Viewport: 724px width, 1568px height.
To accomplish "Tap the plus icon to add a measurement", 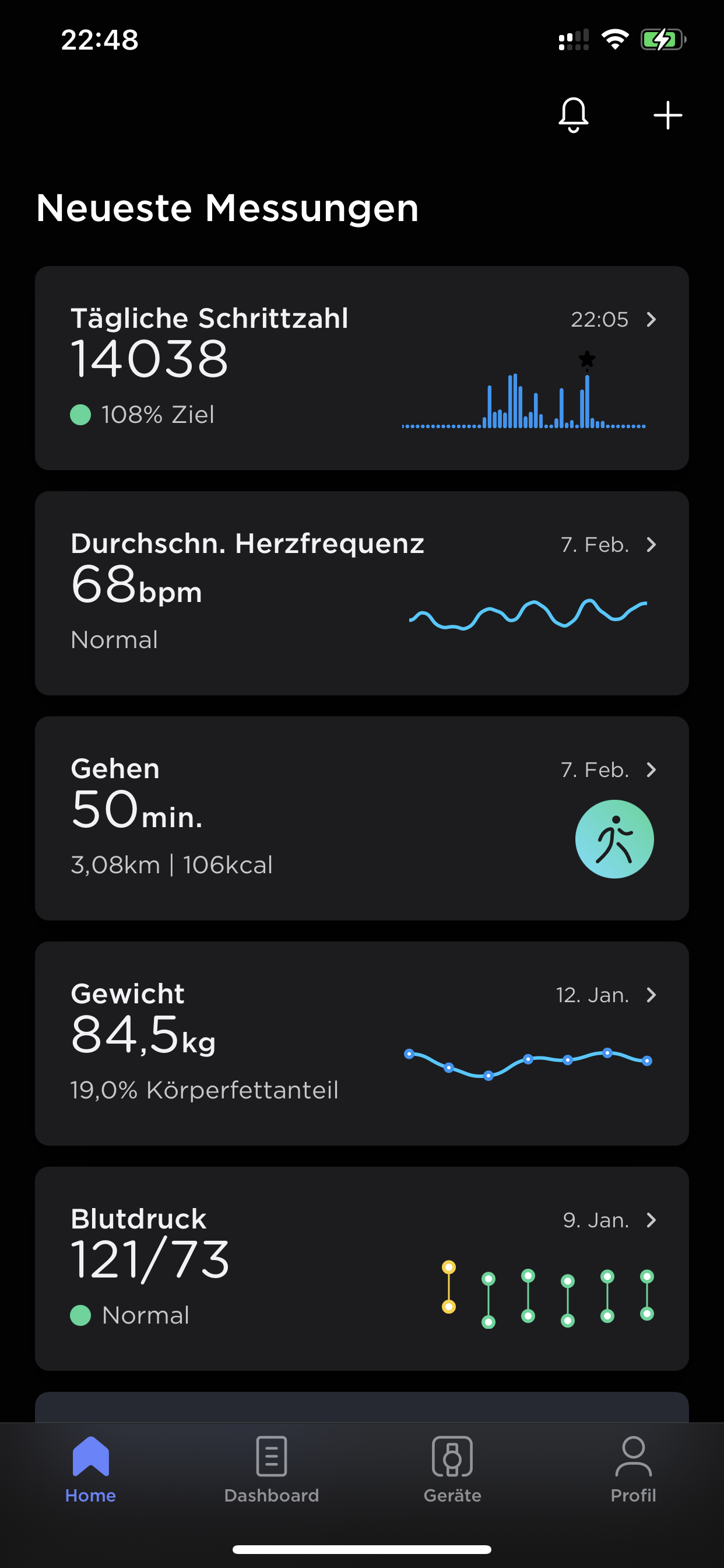I will pos(667,115).
